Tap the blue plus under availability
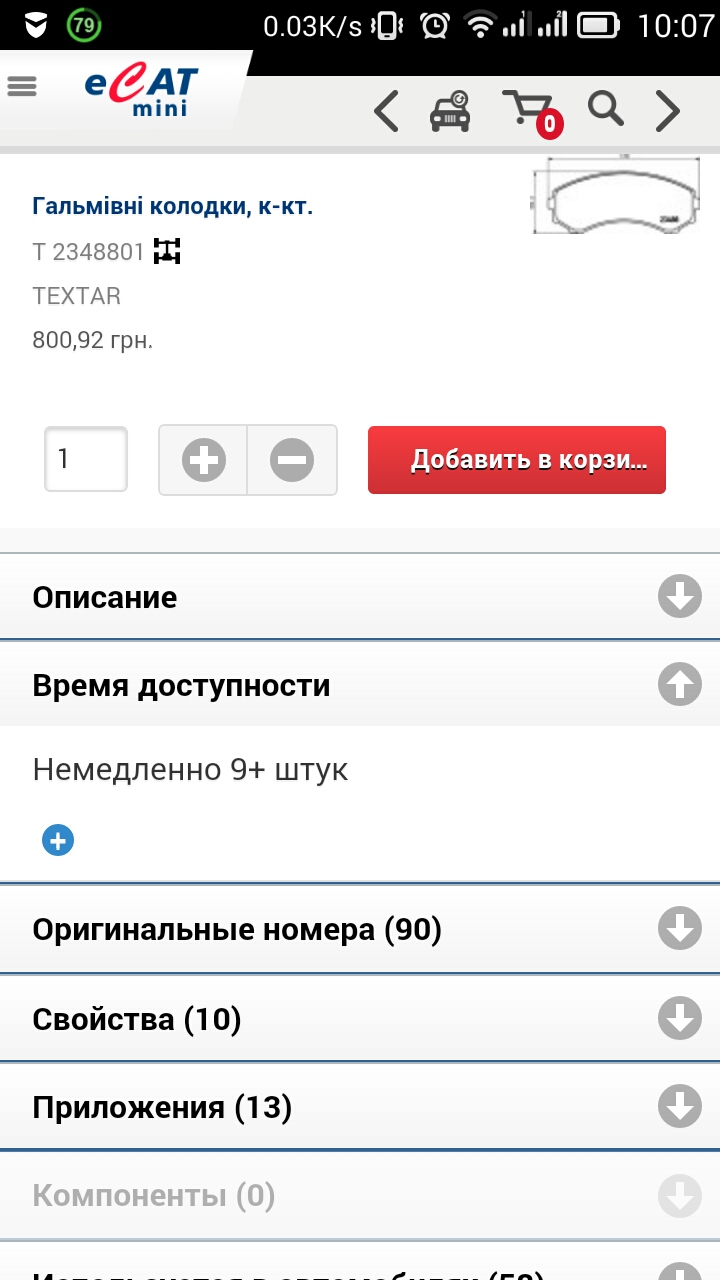This screenshot has width=720, height=1280. point(58,841)
